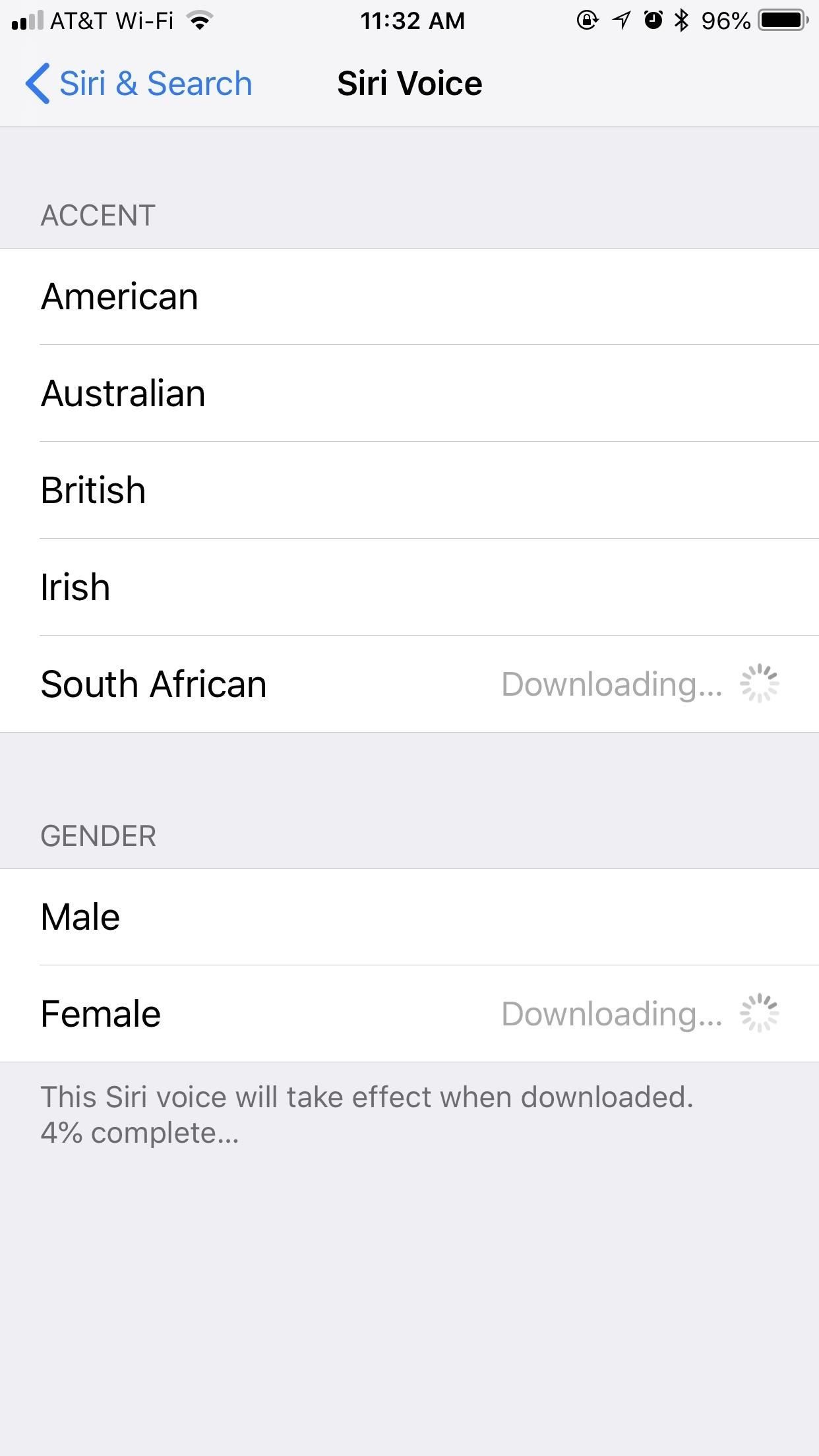This screenshot has width=819, height=1456.
Task: Tap the spinner next to South African
Action: tap(760, 683)
